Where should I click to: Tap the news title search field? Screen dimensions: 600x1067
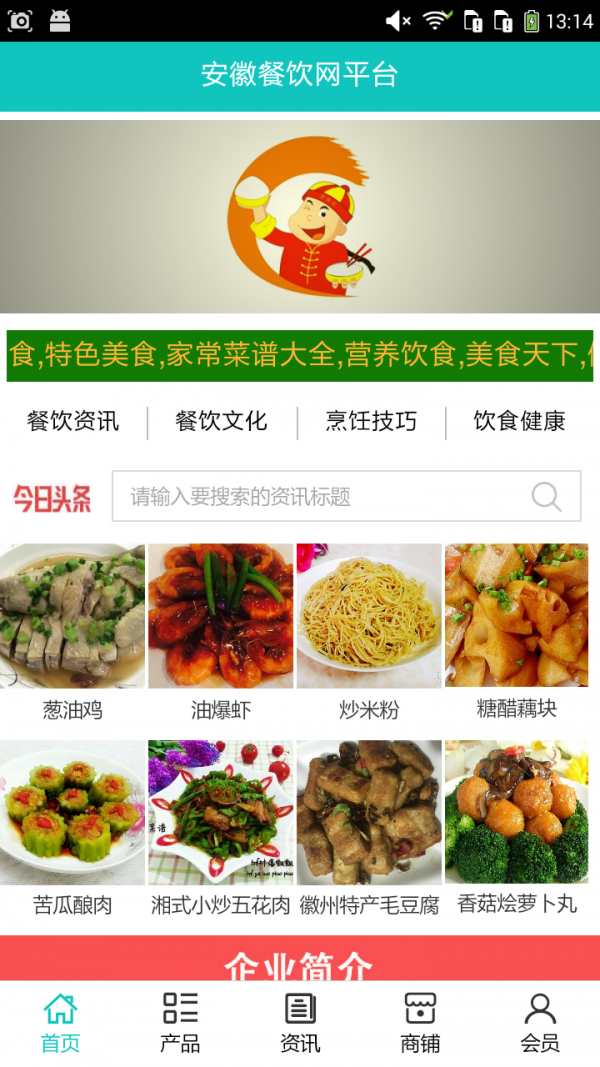[x=320, y=496]
